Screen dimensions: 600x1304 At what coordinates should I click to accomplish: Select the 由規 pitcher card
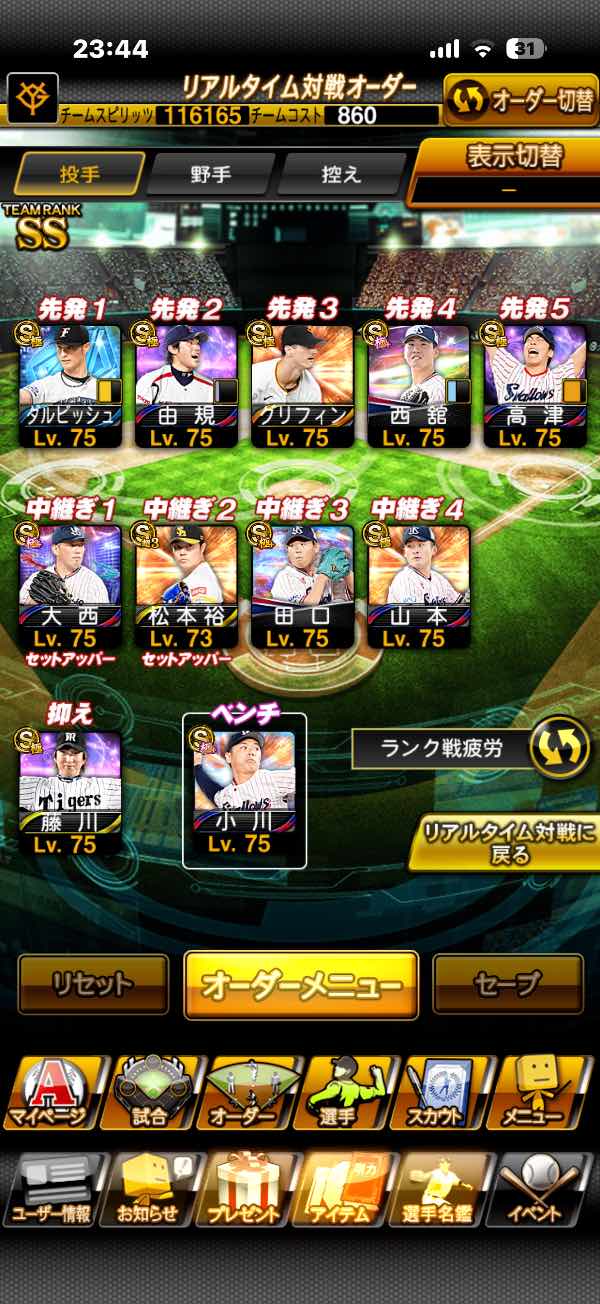pyautogui.click(x=186, y=385)
